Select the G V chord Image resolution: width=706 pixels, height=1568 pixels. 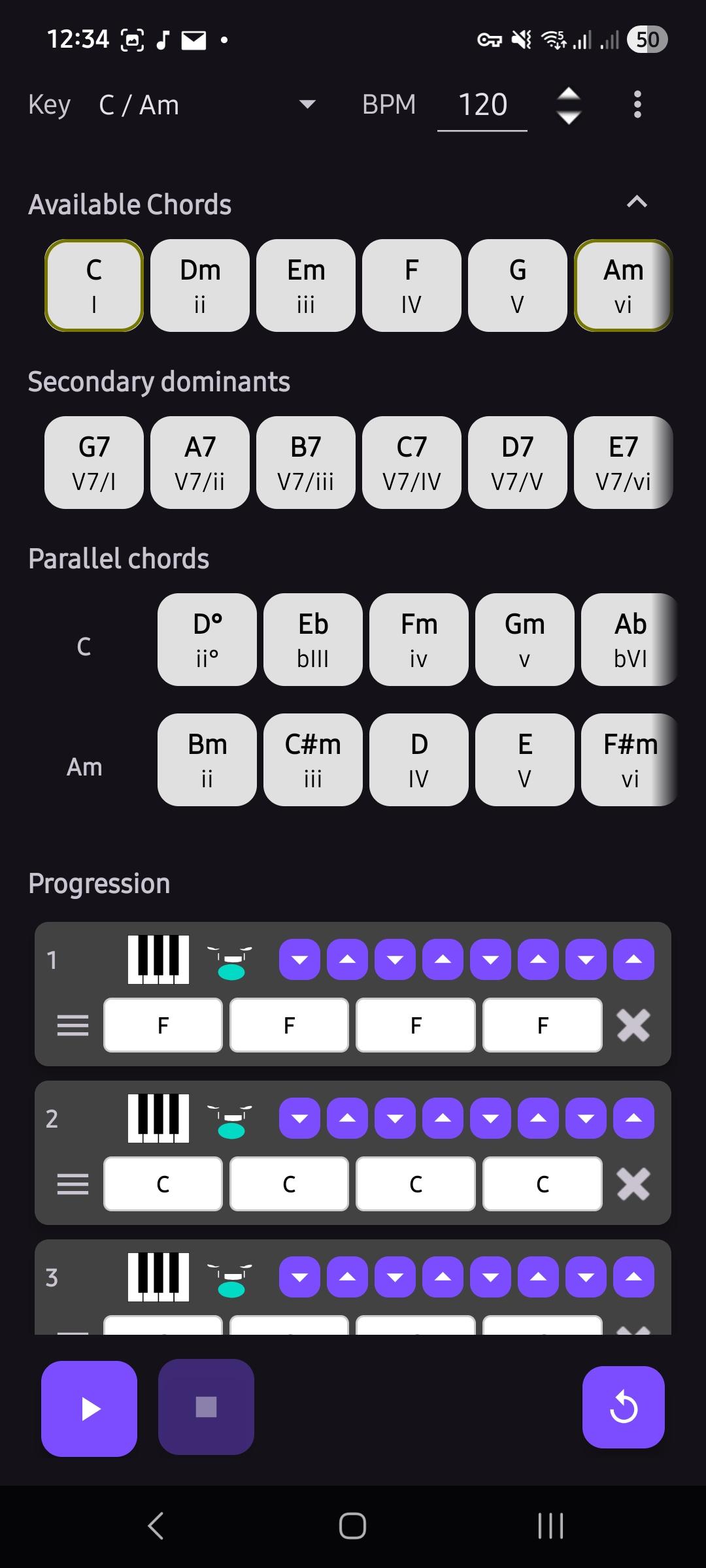click(517, 286)
